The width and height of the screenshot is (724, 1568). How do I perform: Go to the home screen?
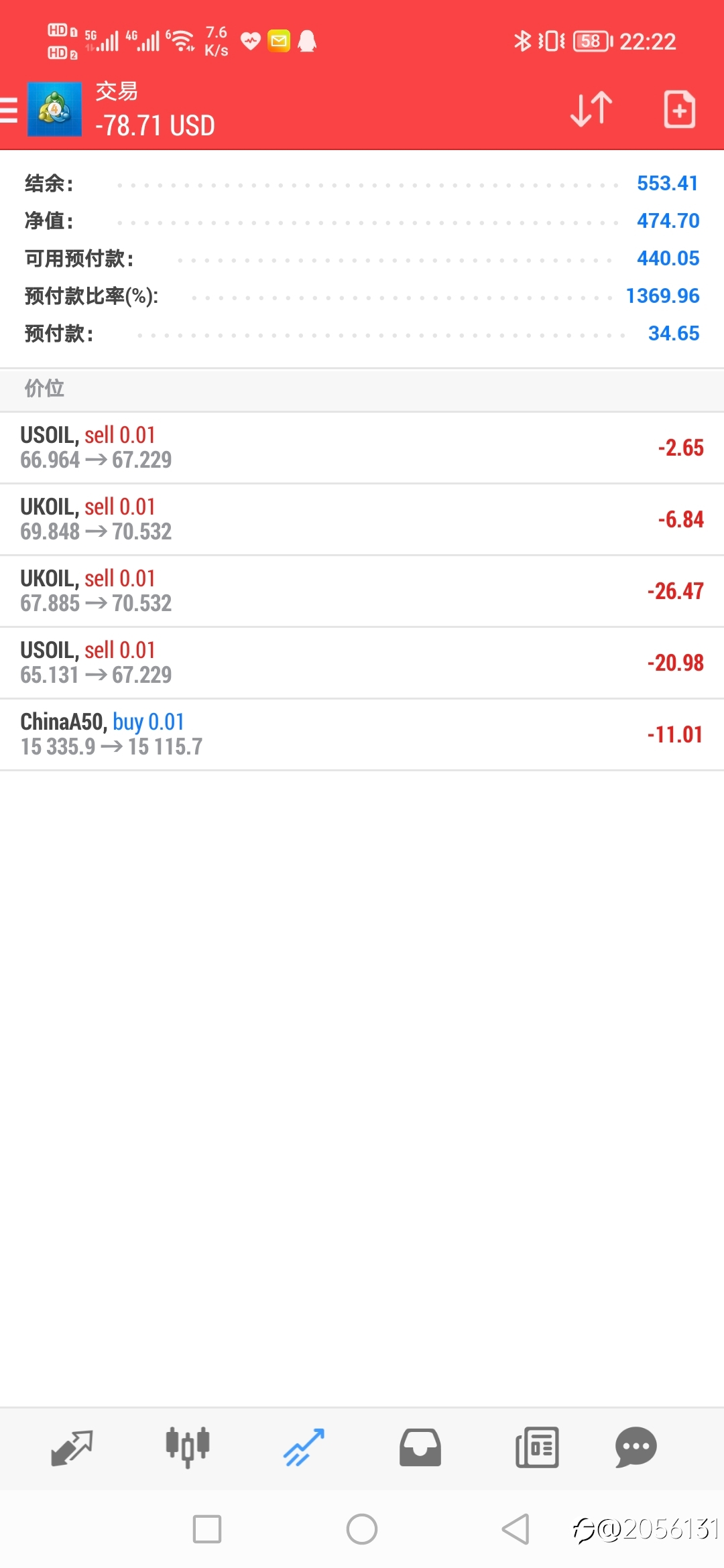pyautogui.click(x=362, y=1529)
